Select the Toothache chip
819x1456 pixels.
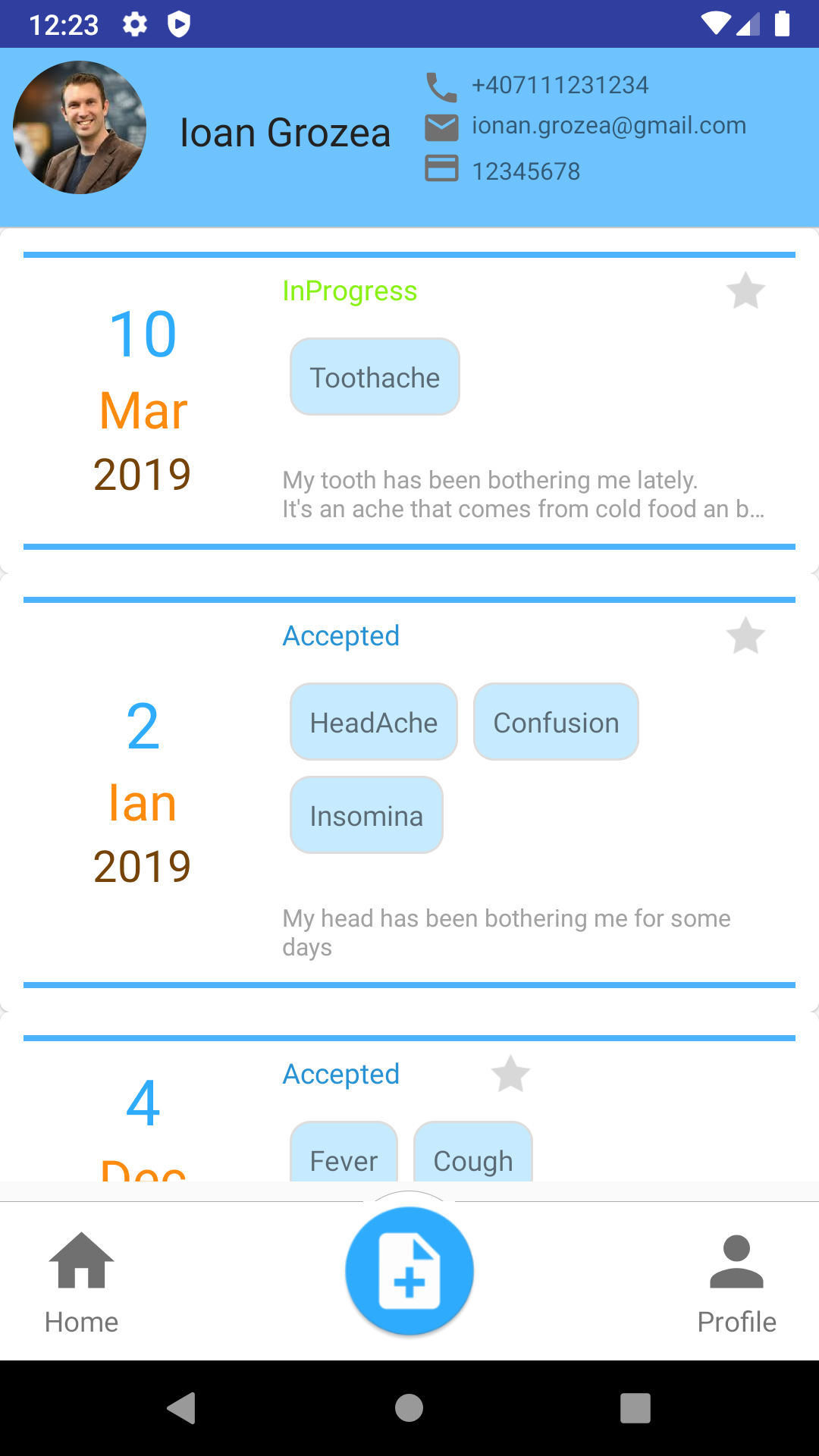tap(375, 377)
